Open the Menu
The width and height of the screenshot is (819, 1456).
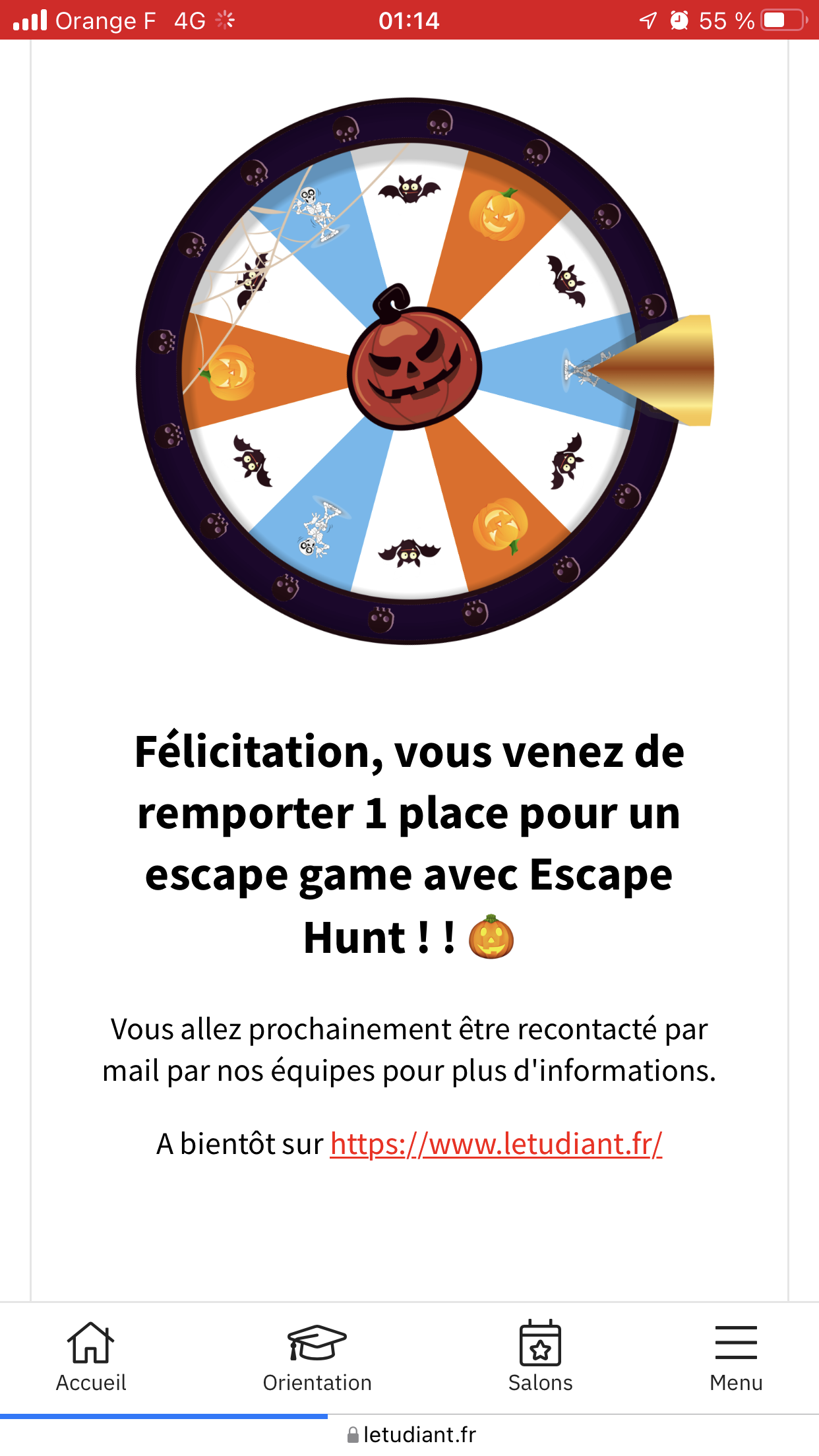click(x=736, y=1358)
